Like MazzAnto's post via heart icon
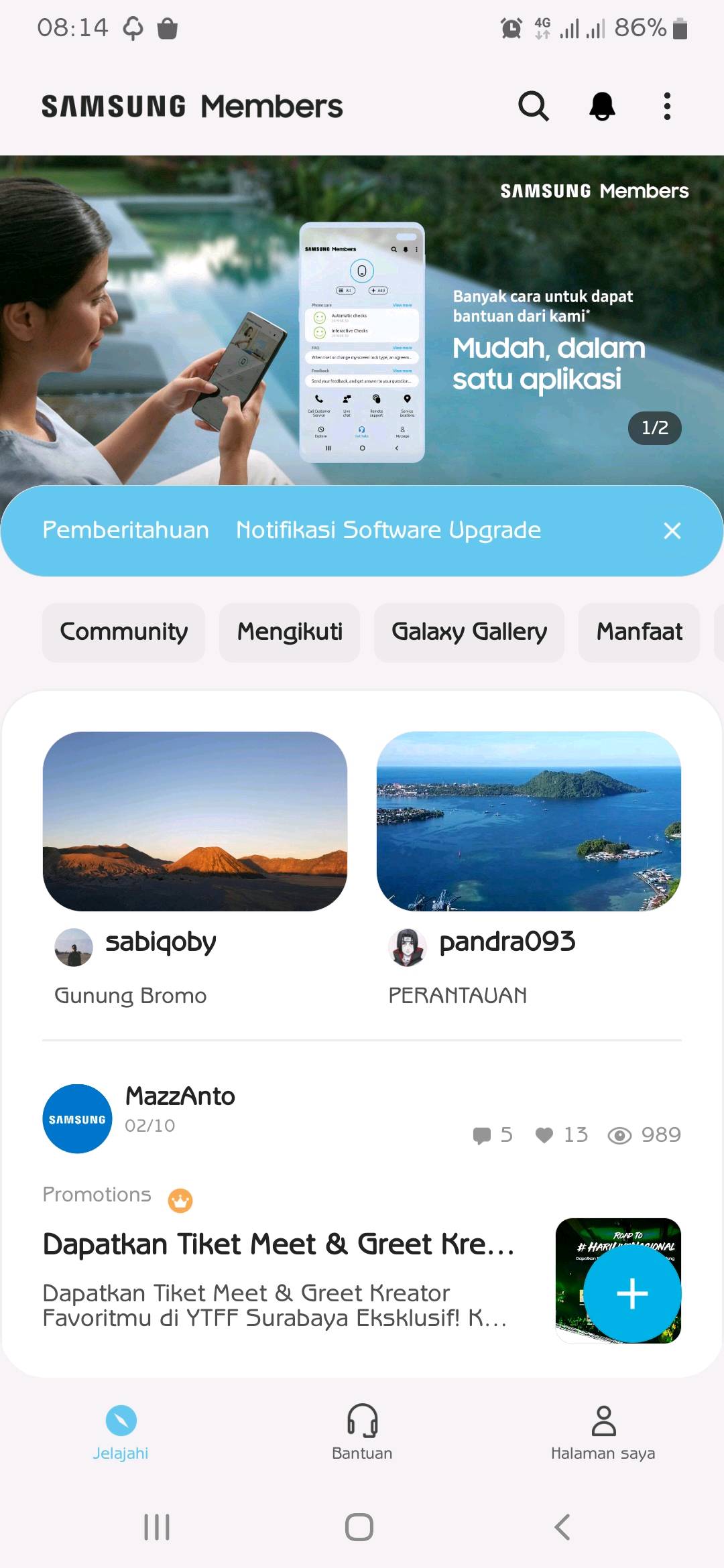The image size is (724, 1568). pos(544,1134)
